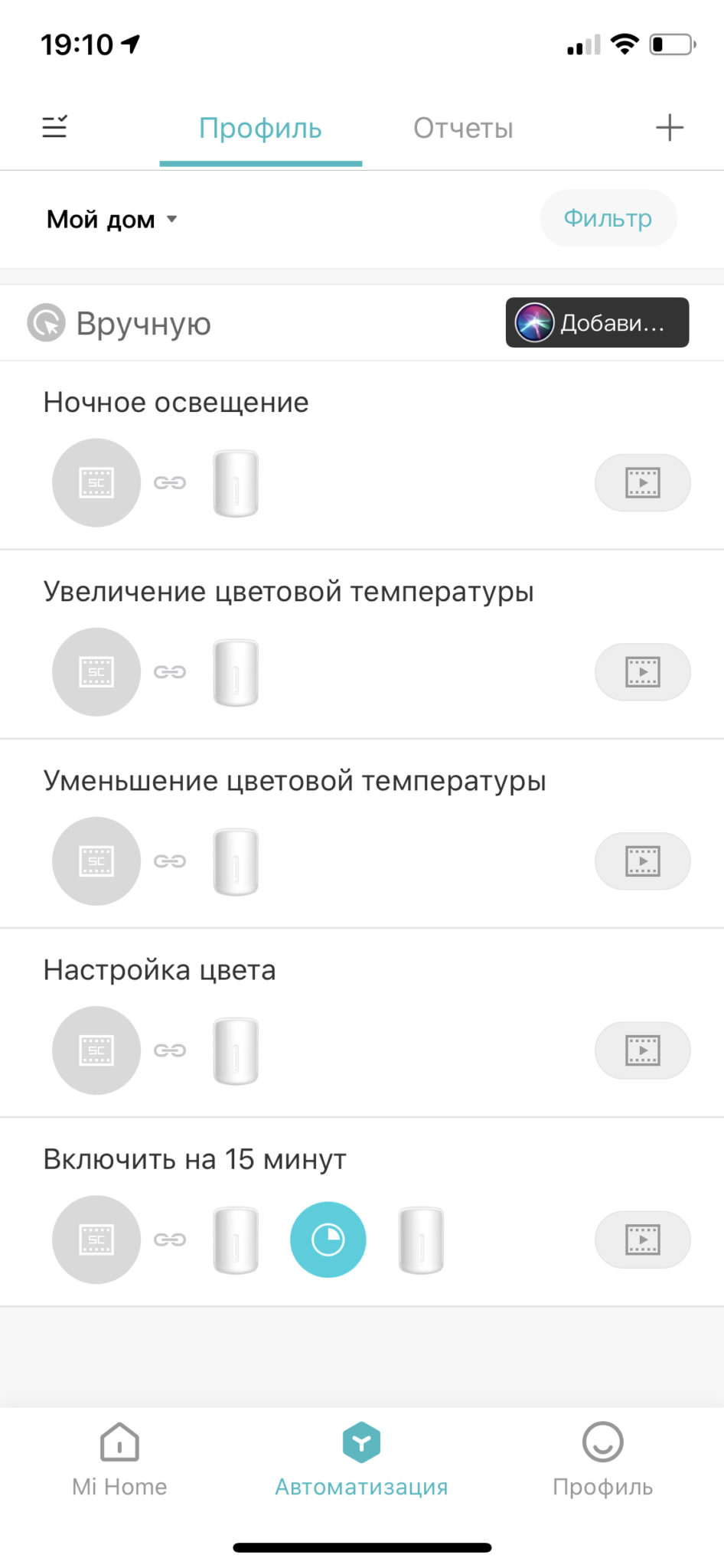Screen dimensions: 724x1568
Task: Open Увеличение цветовой температуры scene
Action: pyautogui.click(x=362, y=645)
